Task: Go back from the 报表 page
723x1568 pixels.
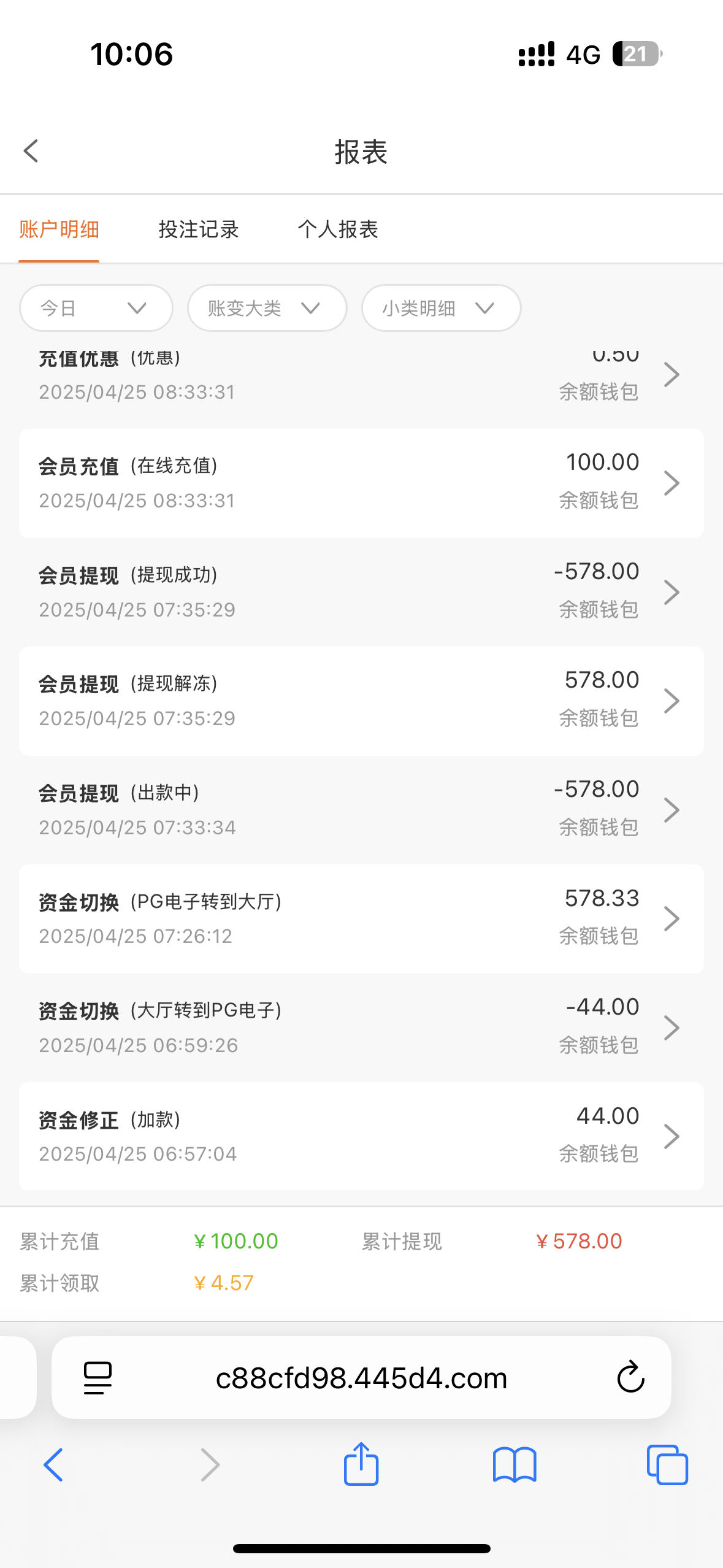Action: (x=31, y=151)
